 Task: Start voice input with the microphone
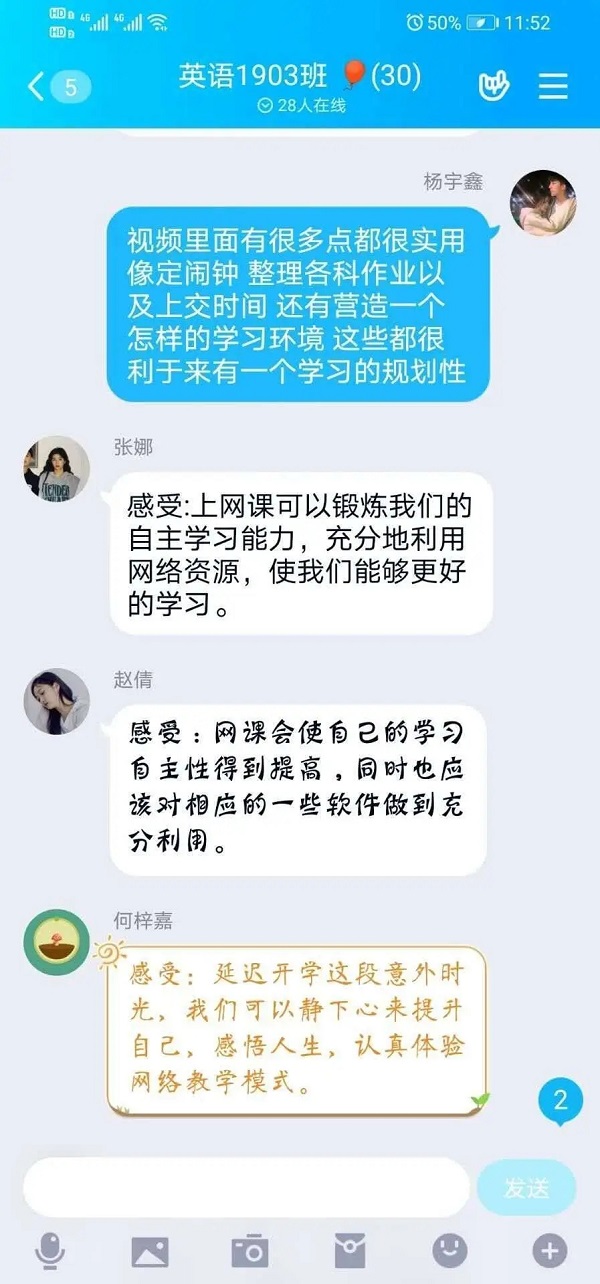[x=50, y=1250]
